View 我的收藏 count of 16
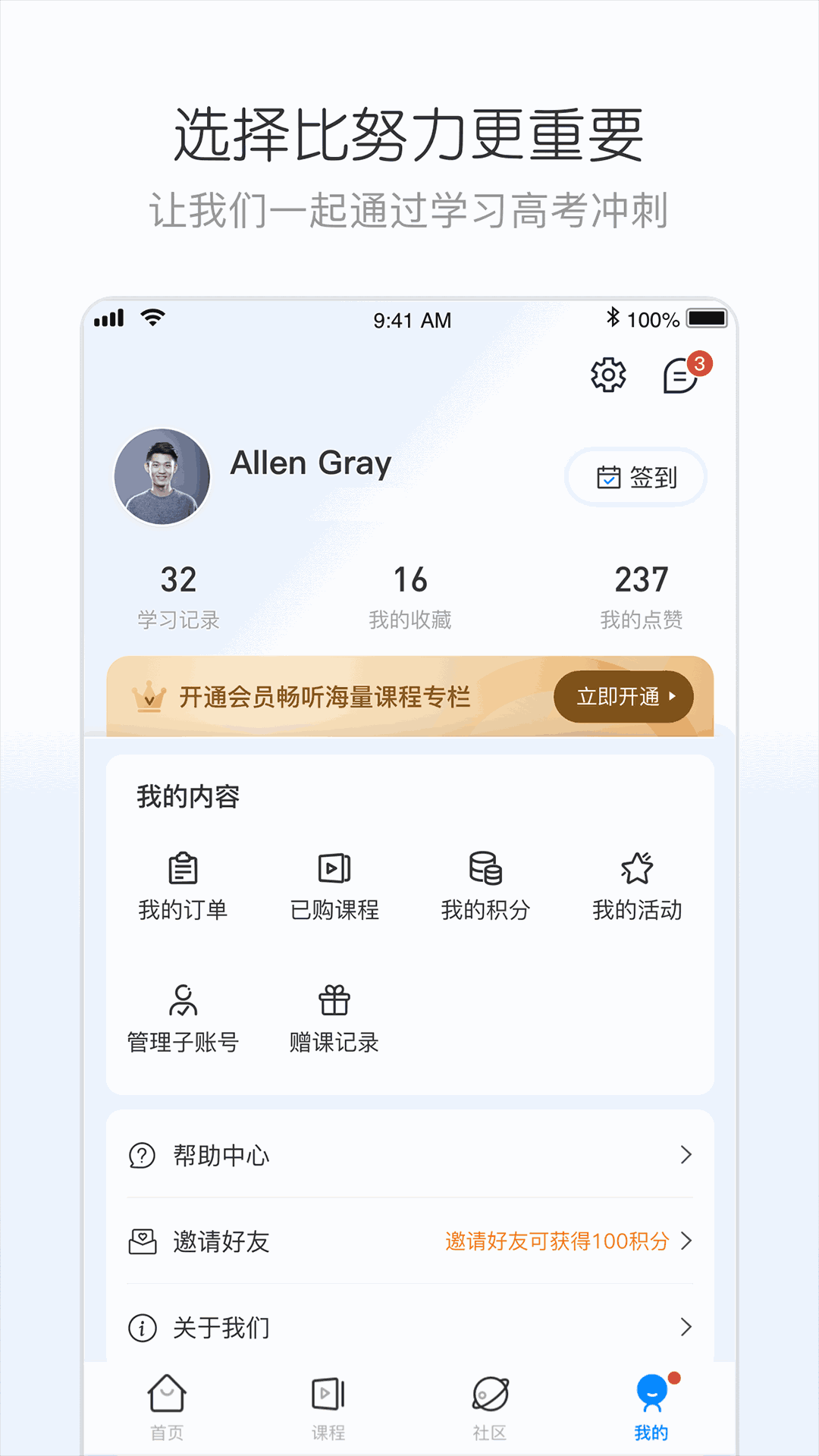 (x=410, y=595)
